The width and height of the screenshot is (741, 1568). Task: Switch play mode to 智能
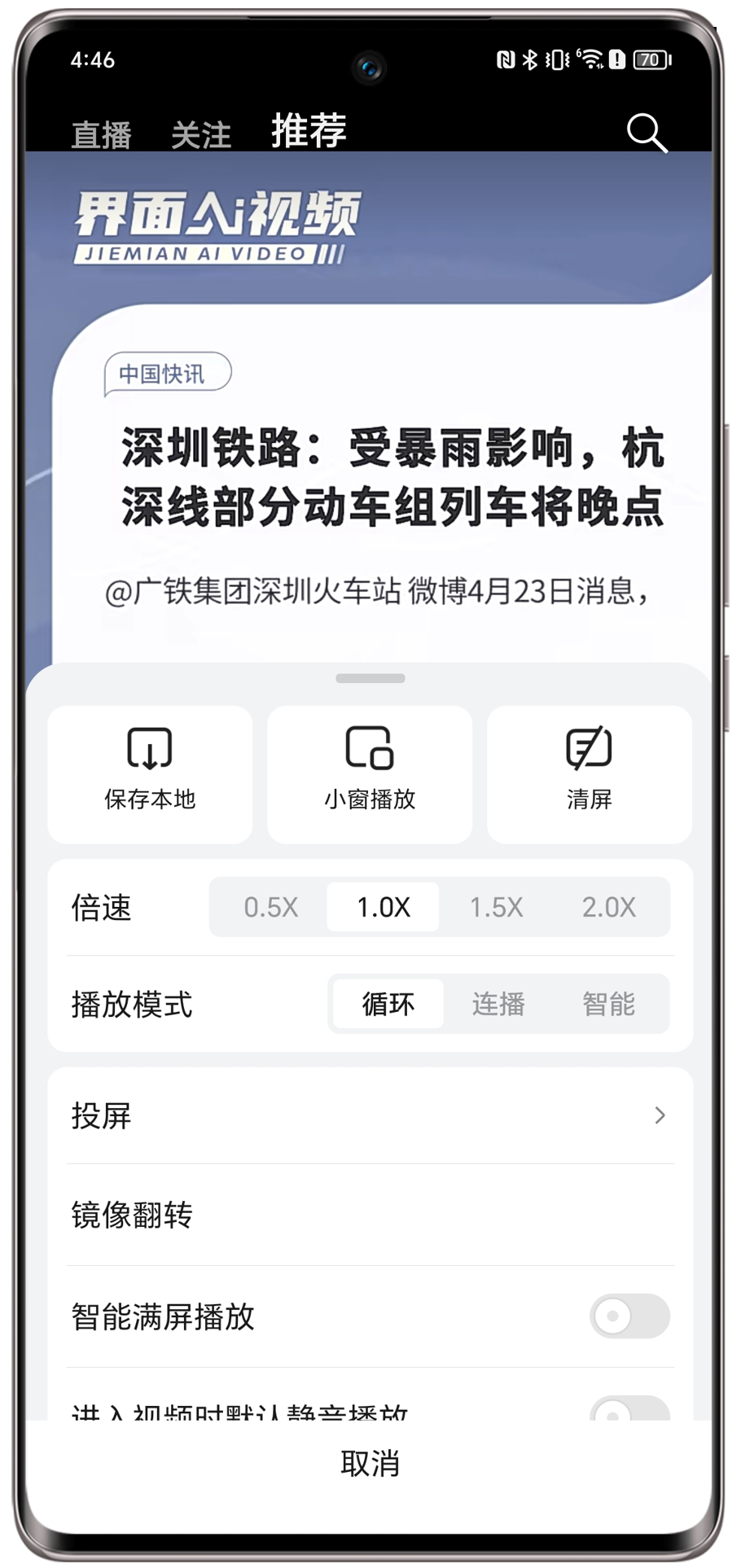[x=608, y=1004]
